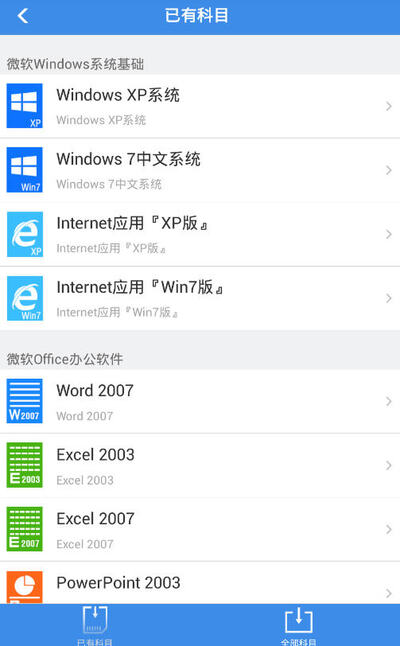Select Internet应用『Win7版』 row

(200, 298)
